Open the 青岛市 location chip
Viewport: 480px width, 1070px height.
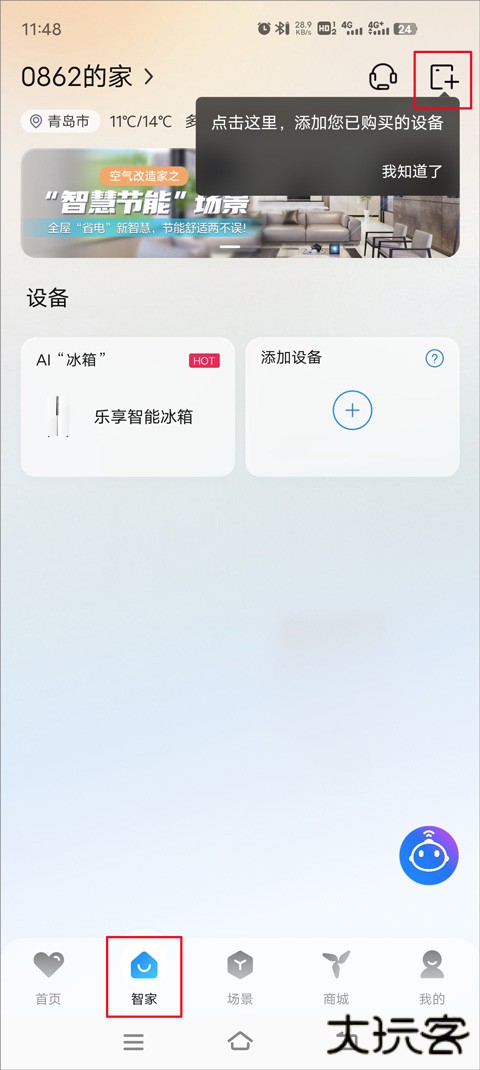pos(61,121)
